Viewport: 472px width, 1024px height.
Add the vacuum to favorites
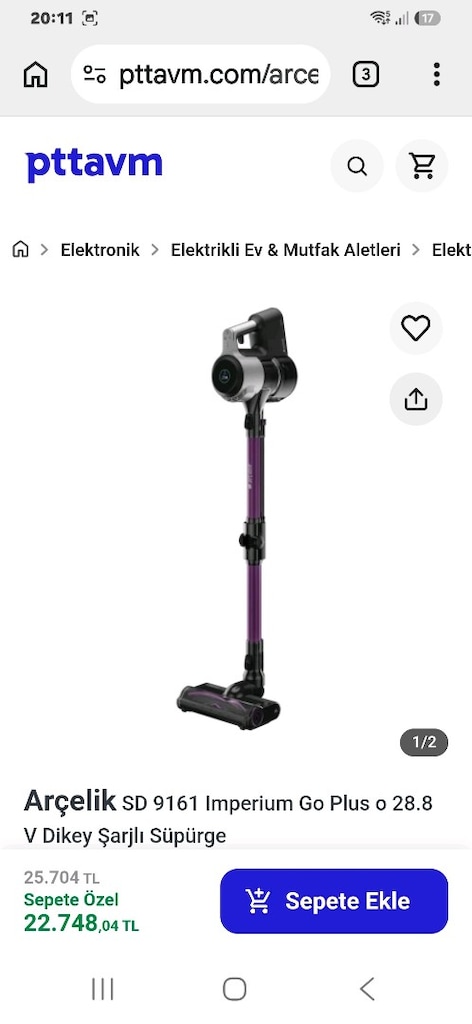tap(416, 328)
